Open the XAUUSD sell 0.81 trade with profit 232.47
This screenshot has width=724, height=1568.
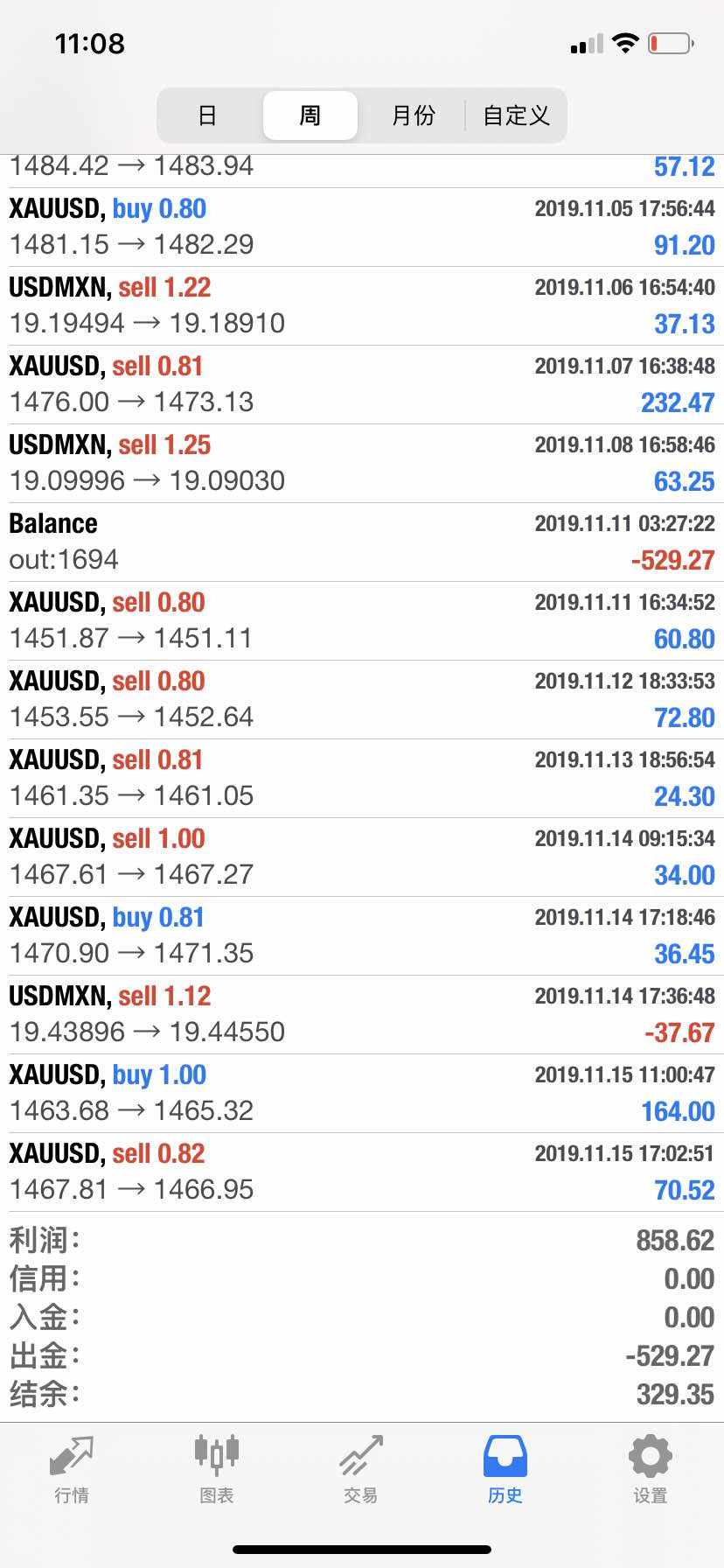(x=362, y=385)
